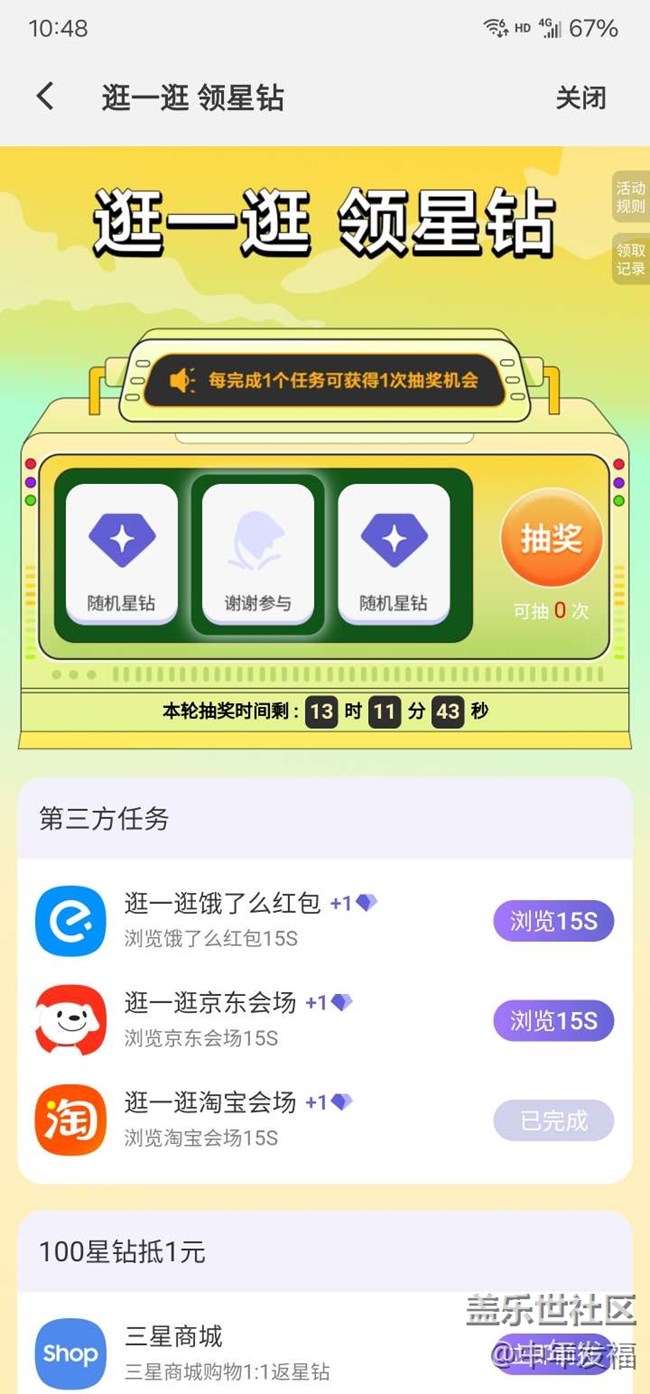Start 浏览15S for 饿了么红包 task
650x1394 pixels.
(x=553, y=921)
